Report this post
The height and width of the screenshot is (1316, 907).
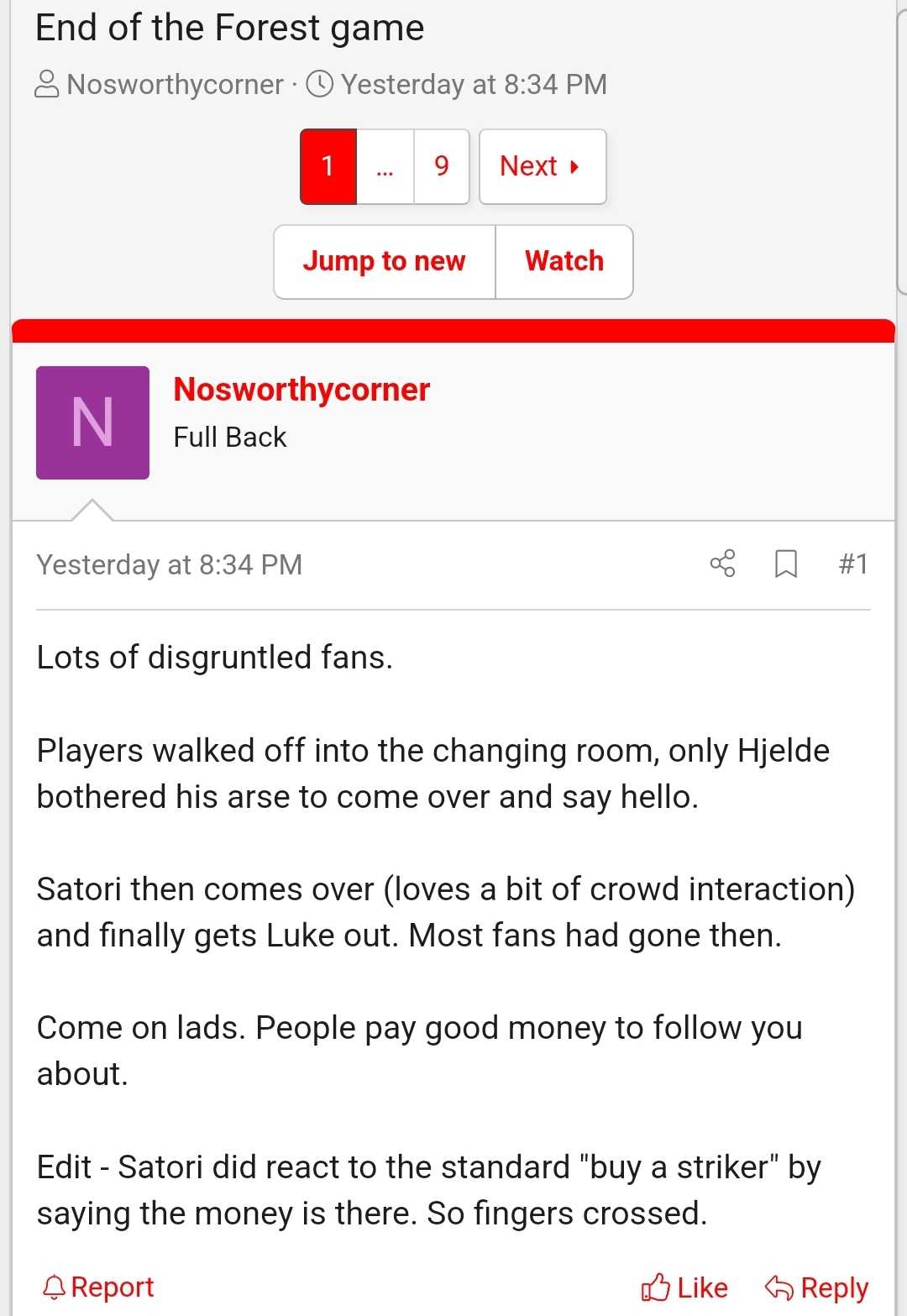point(99,1287)
